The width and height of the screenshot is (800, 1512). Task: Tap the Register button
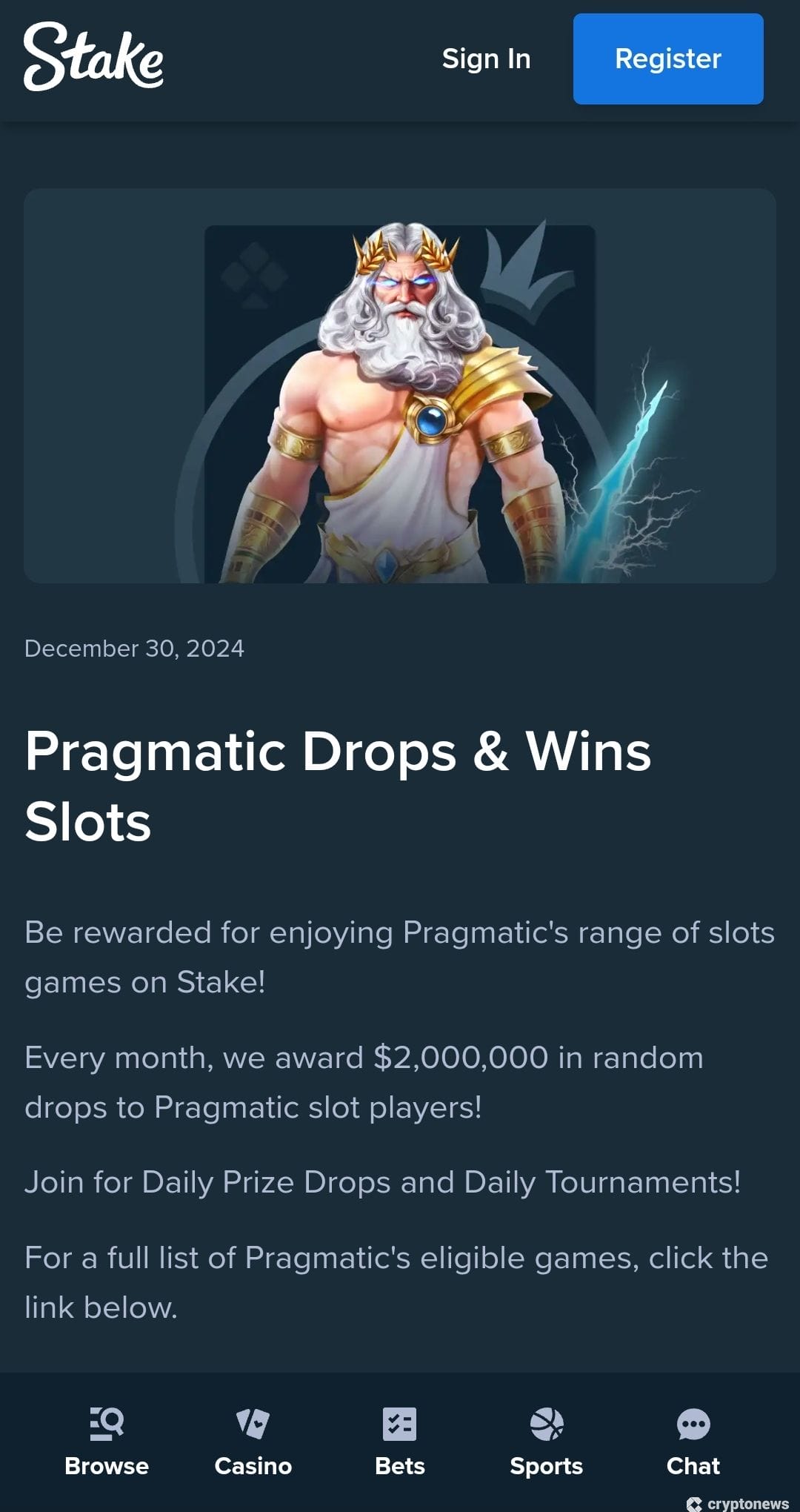(x=667, y=59)
